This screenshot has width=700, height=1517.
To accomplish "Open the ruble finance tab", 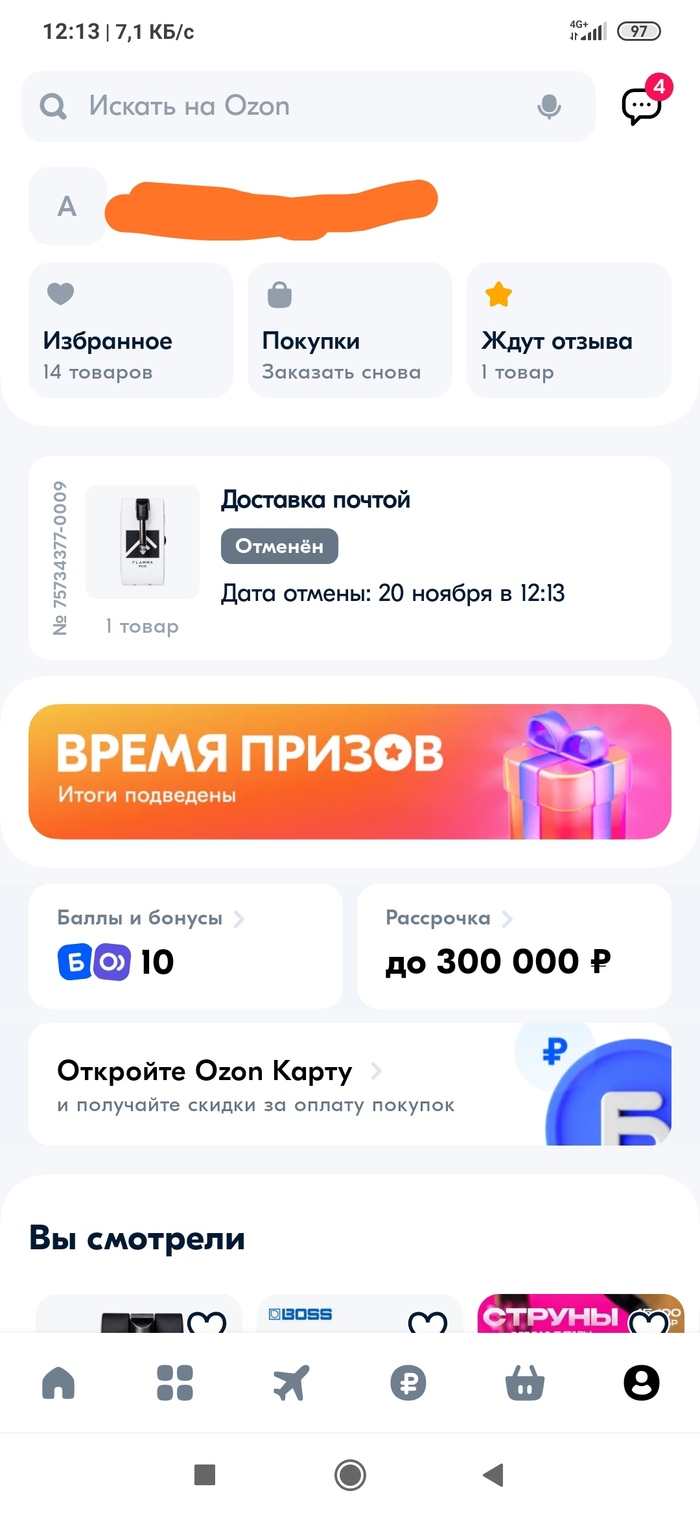I will (x=408, y=1383).
